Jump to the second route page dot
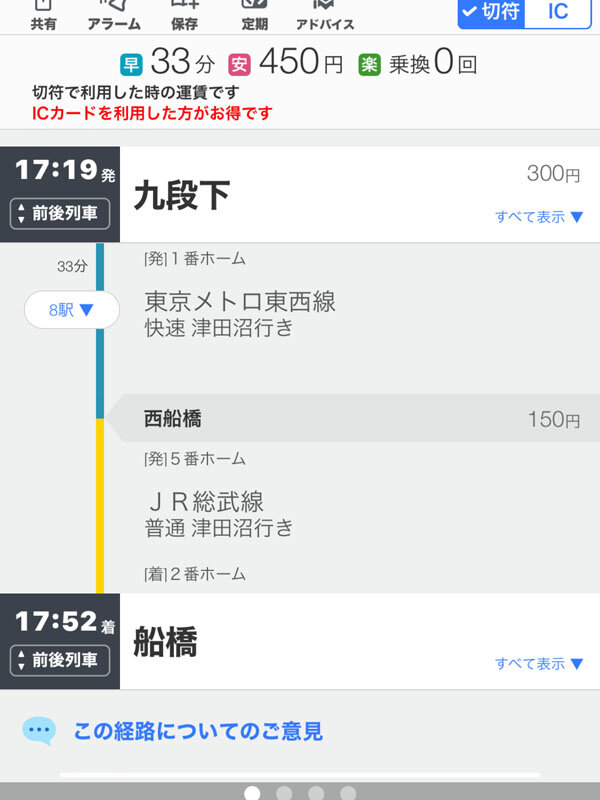Screen dimensions: 600x800 (x=284, y=793)
